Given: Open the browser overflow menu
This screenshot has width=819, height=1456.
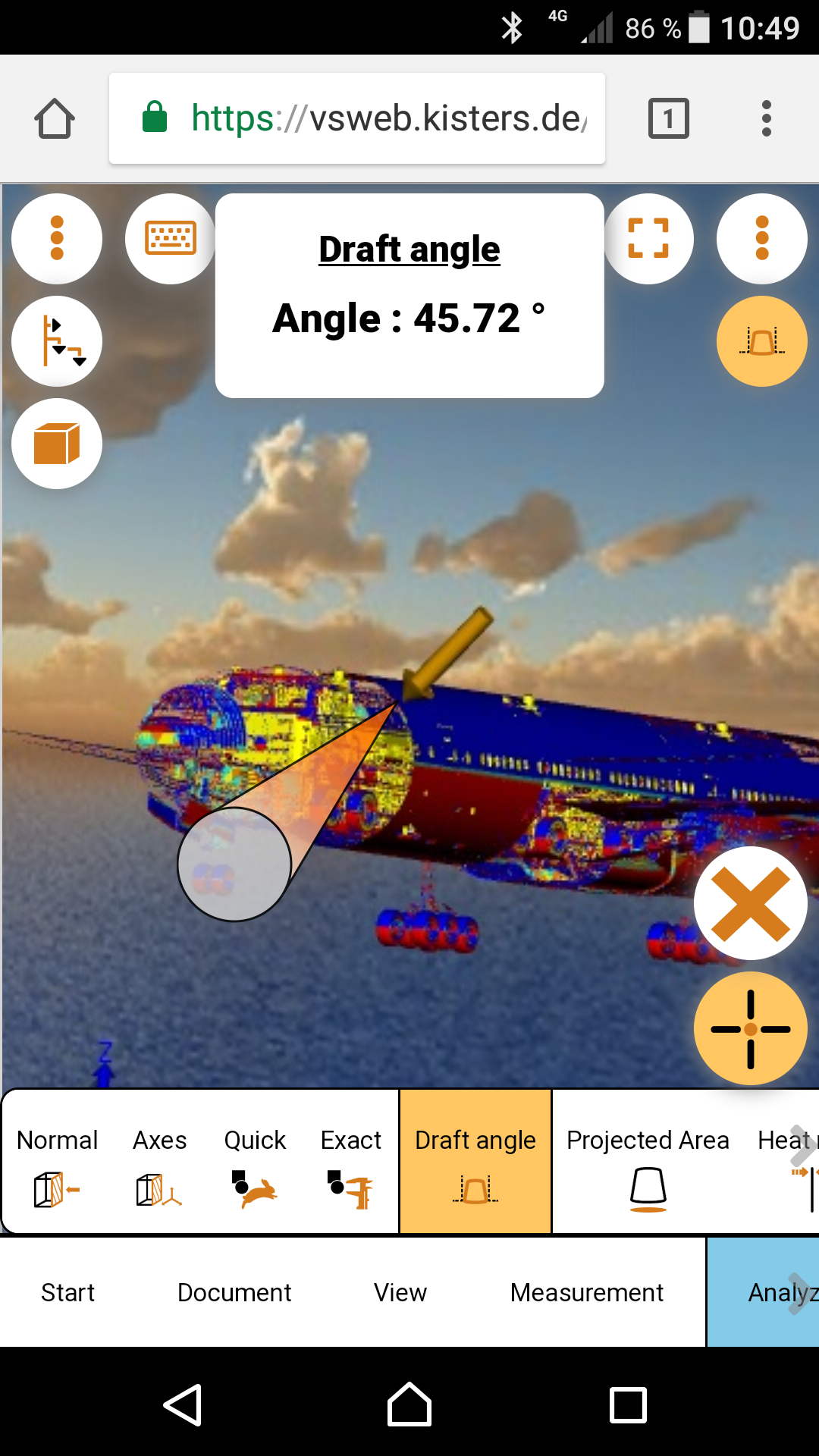Looking at the screenshot, I should pos(767,118).
